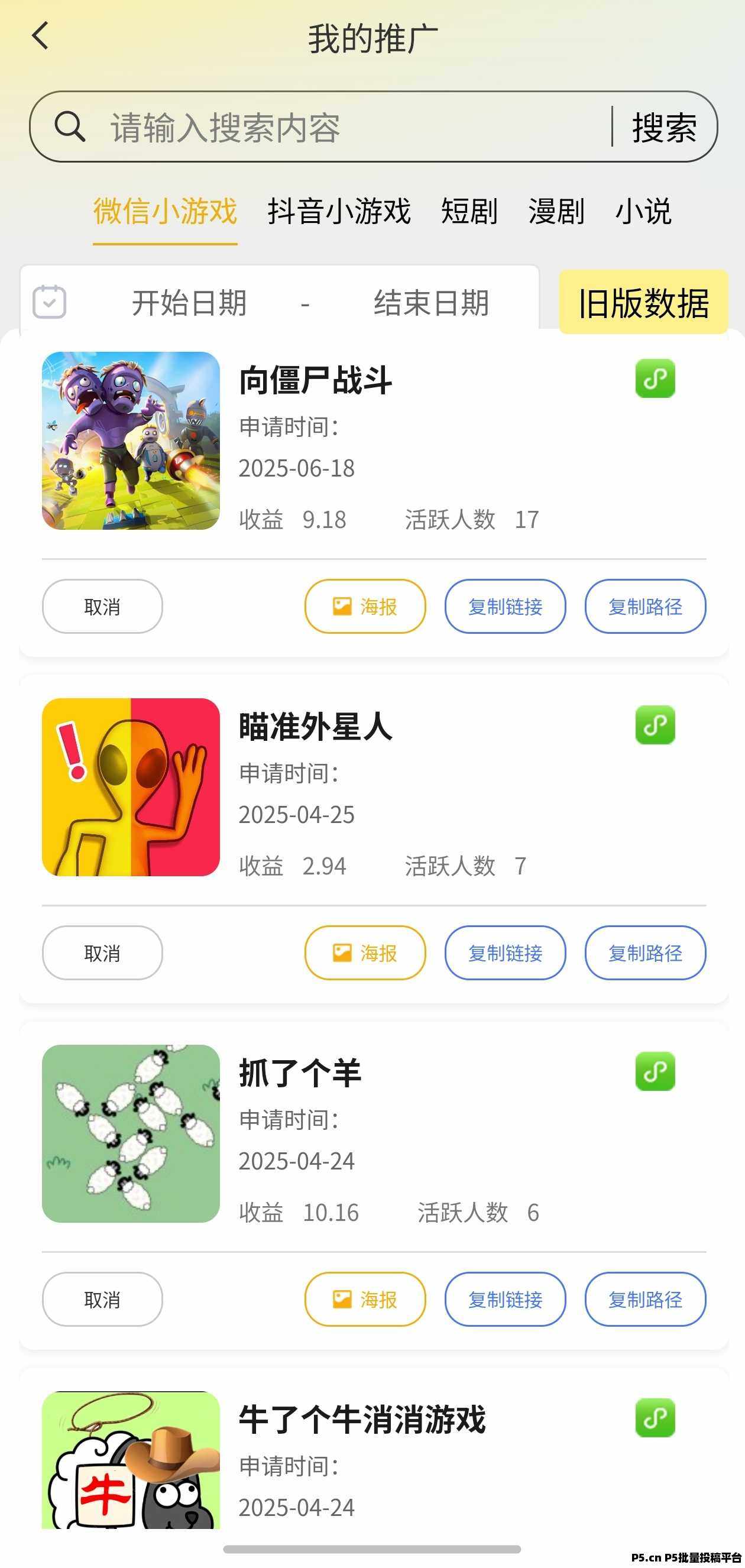Image resolution: width=745 pixels, height=1568 pixels.
Task: Switch to 短剧 tab
Action: [x=469, y=212]
